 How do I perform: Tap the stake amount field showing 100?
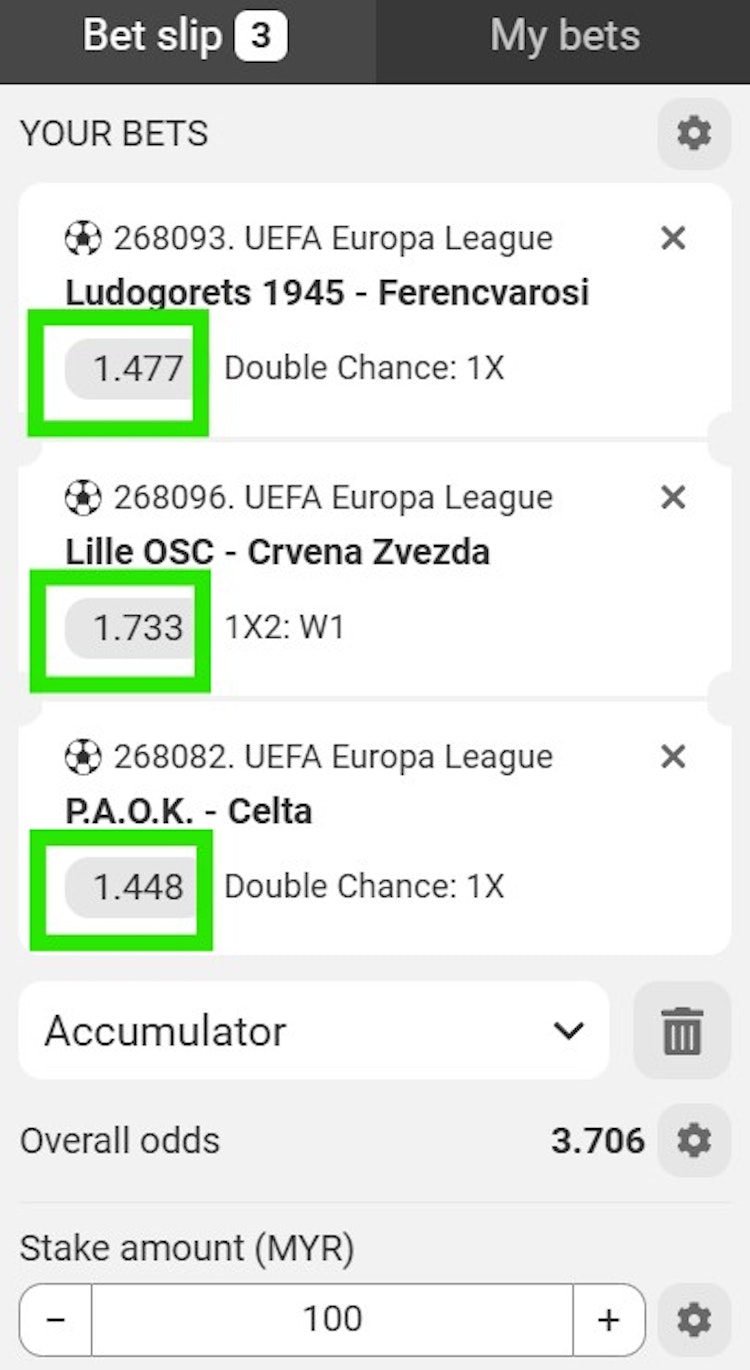332,1320
